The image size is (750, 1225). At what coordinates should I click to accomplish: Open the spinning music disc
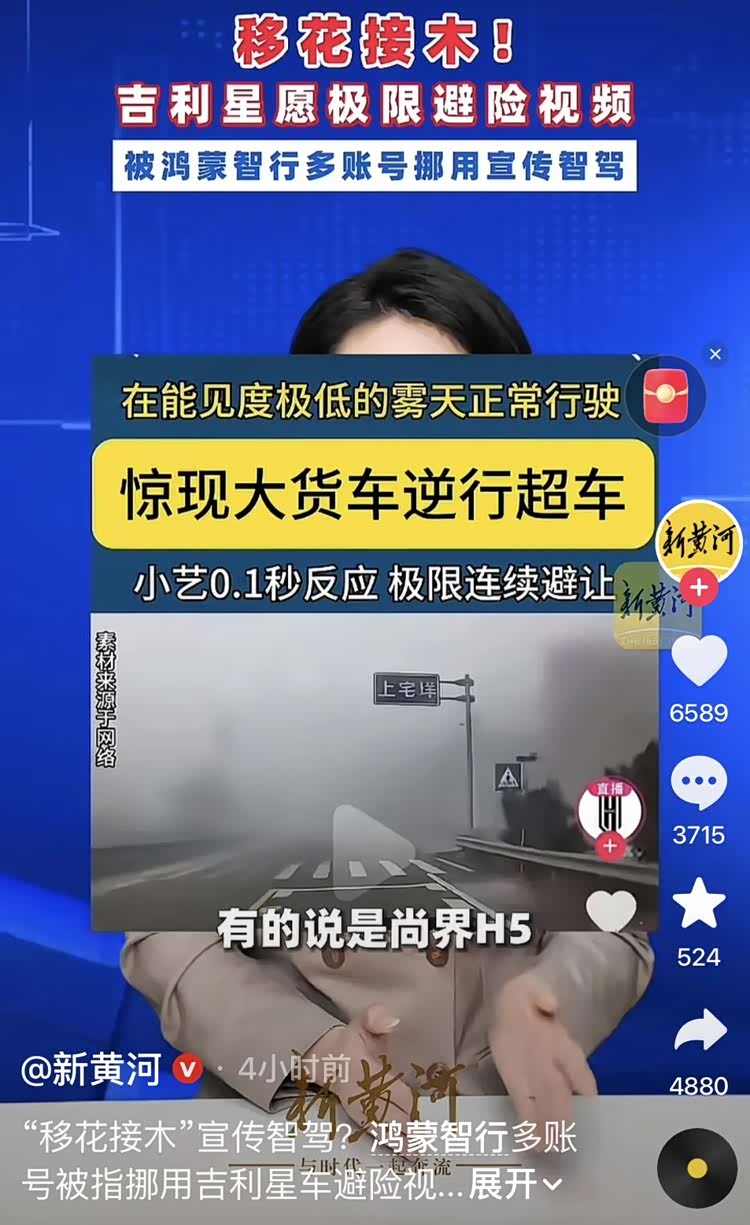[x=697, y=1168]
